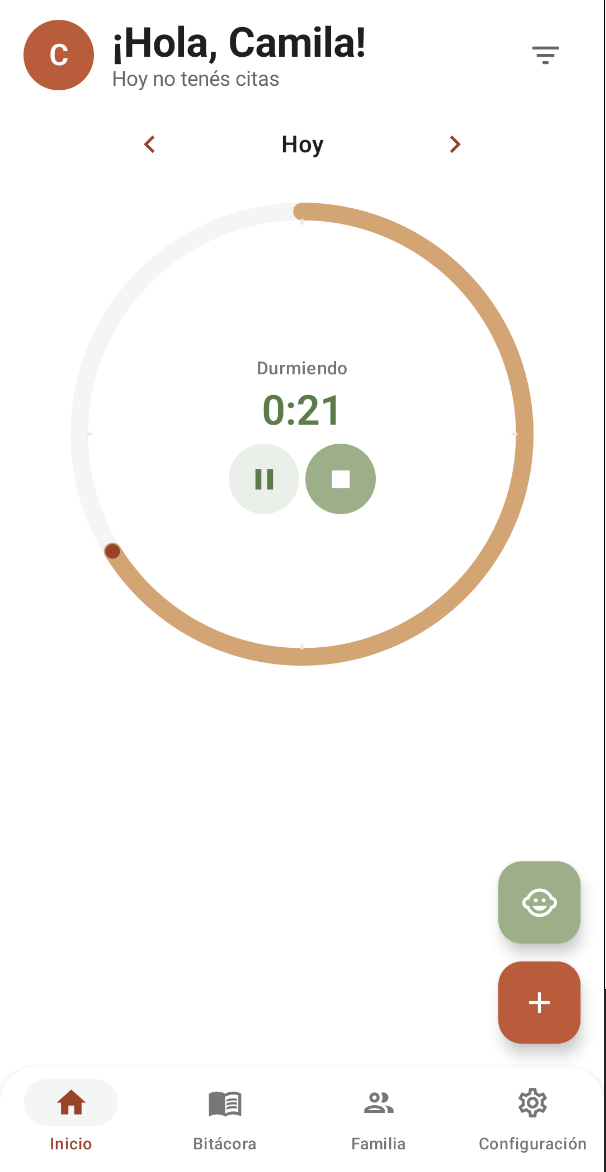Tap Camila's profile avatar
The height and width of the screenshot is (1172, 606).
[59, 55]
